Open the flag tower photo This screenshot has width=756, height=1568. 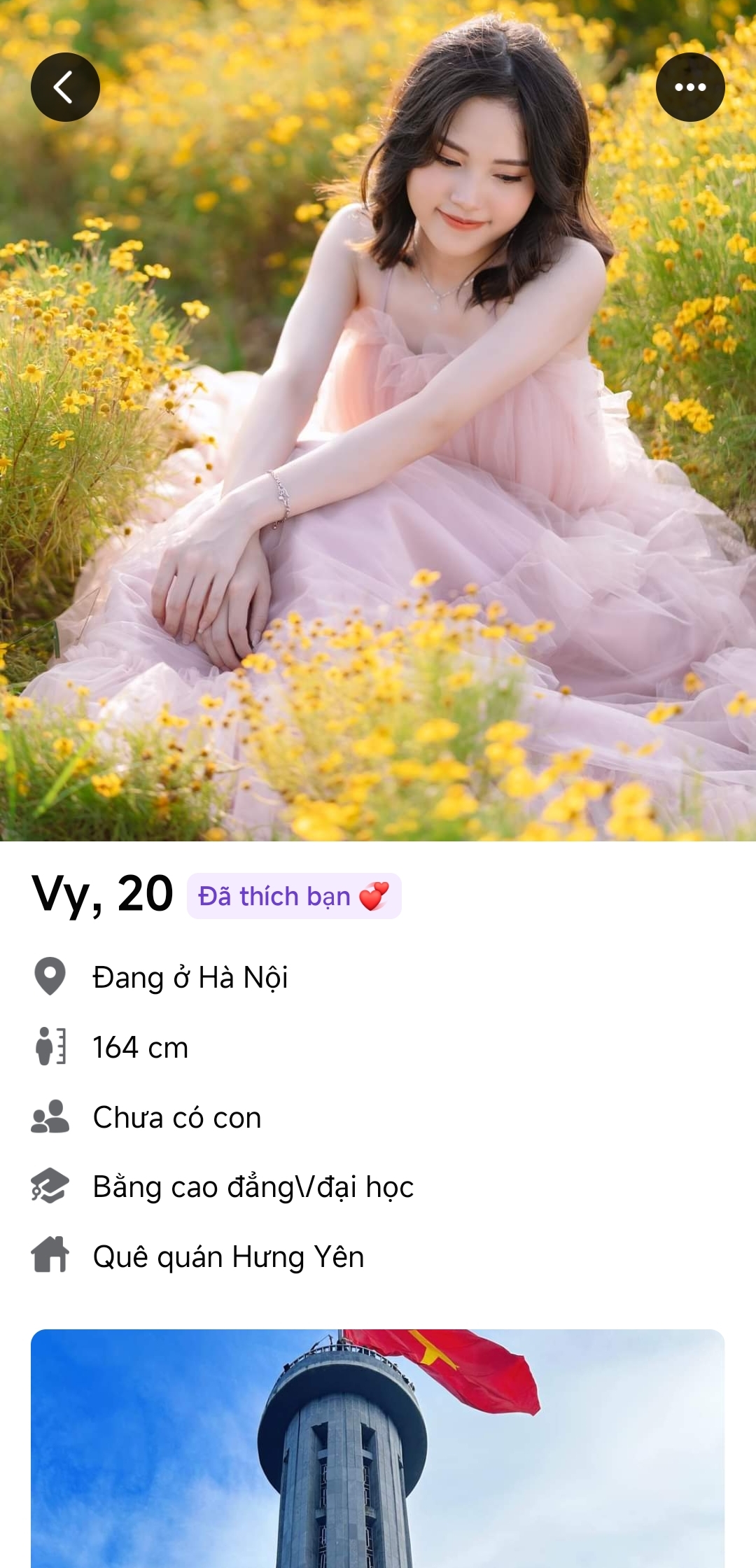coord(378,1448)
